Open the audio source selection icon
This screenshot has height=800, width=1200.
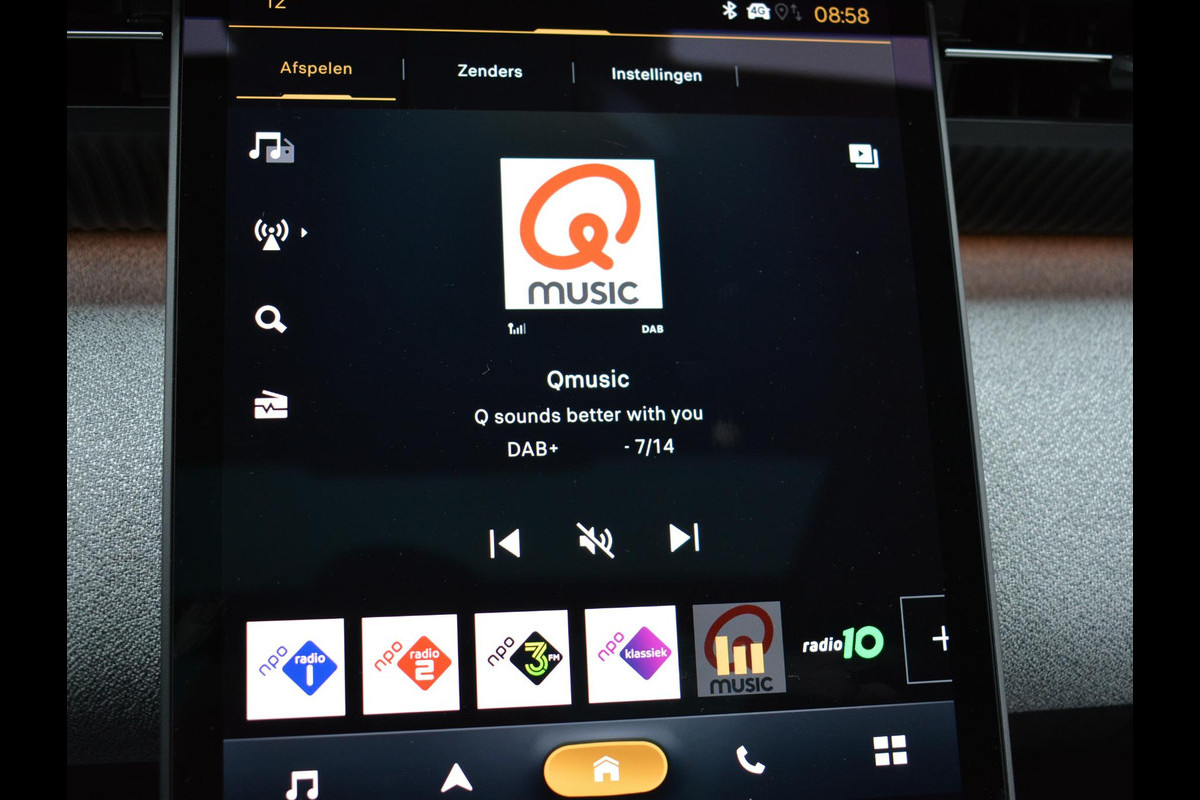point(271,149)
